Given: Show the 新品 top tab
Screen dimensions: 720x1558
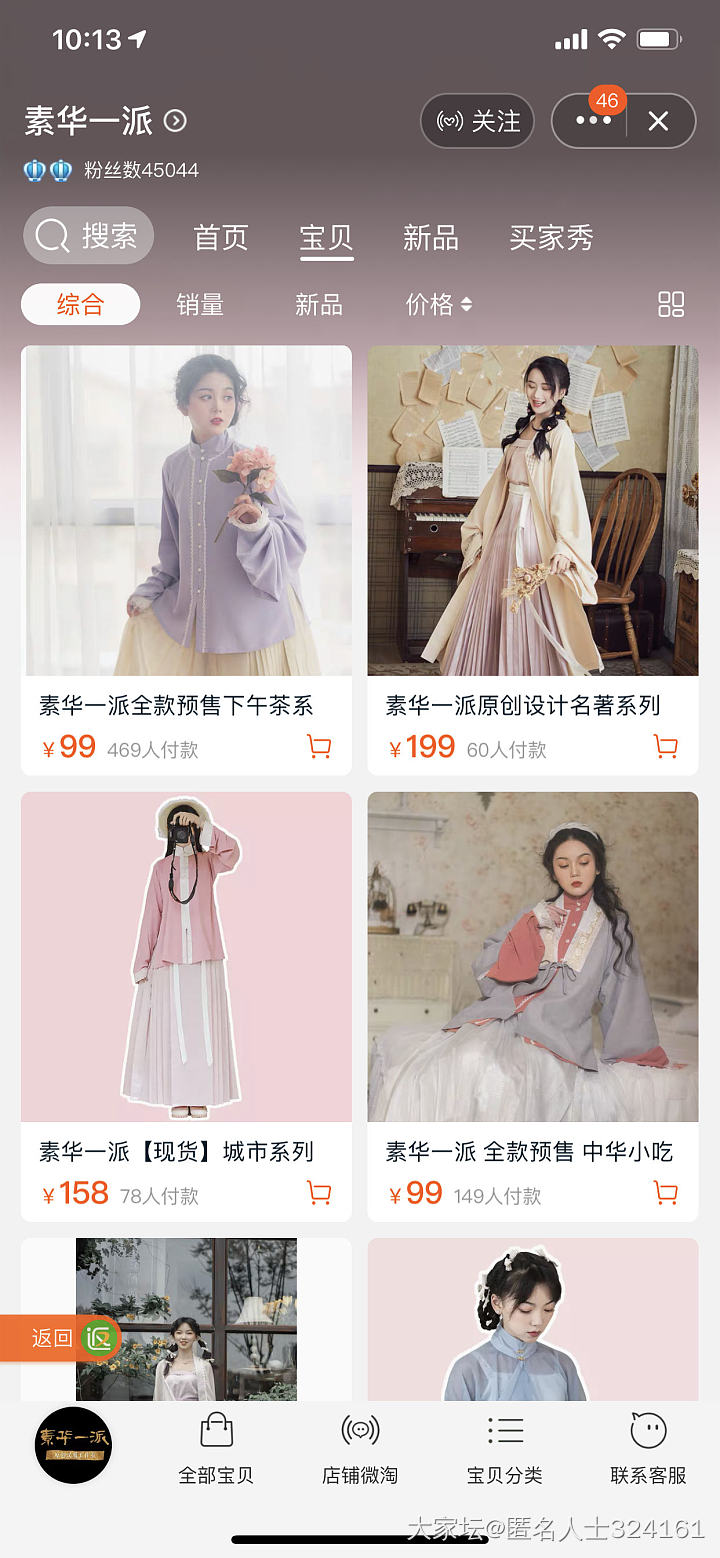Looking at the screenshot, I should point(430,237).
